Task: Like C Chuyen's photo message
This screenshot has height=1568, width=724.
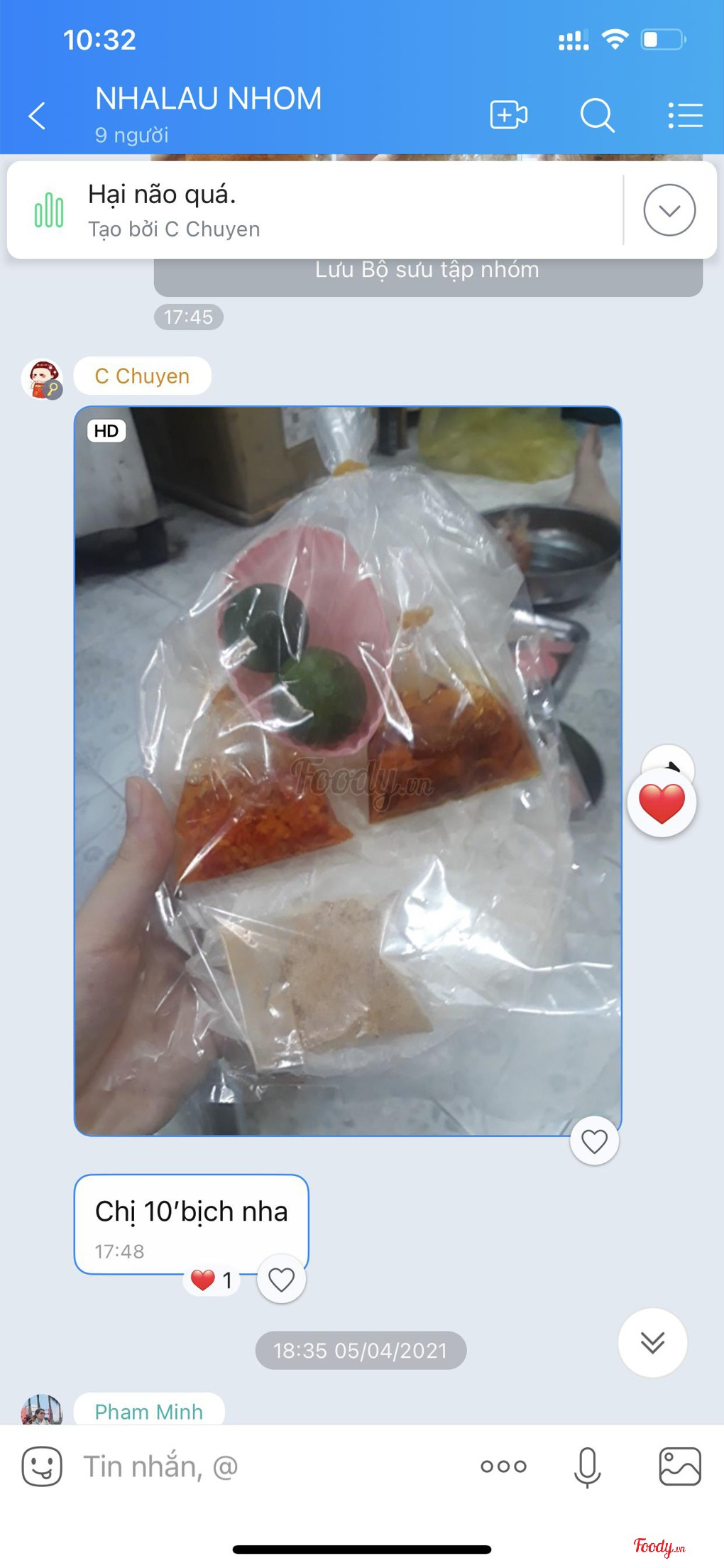Action: (x=594, y=1141)
